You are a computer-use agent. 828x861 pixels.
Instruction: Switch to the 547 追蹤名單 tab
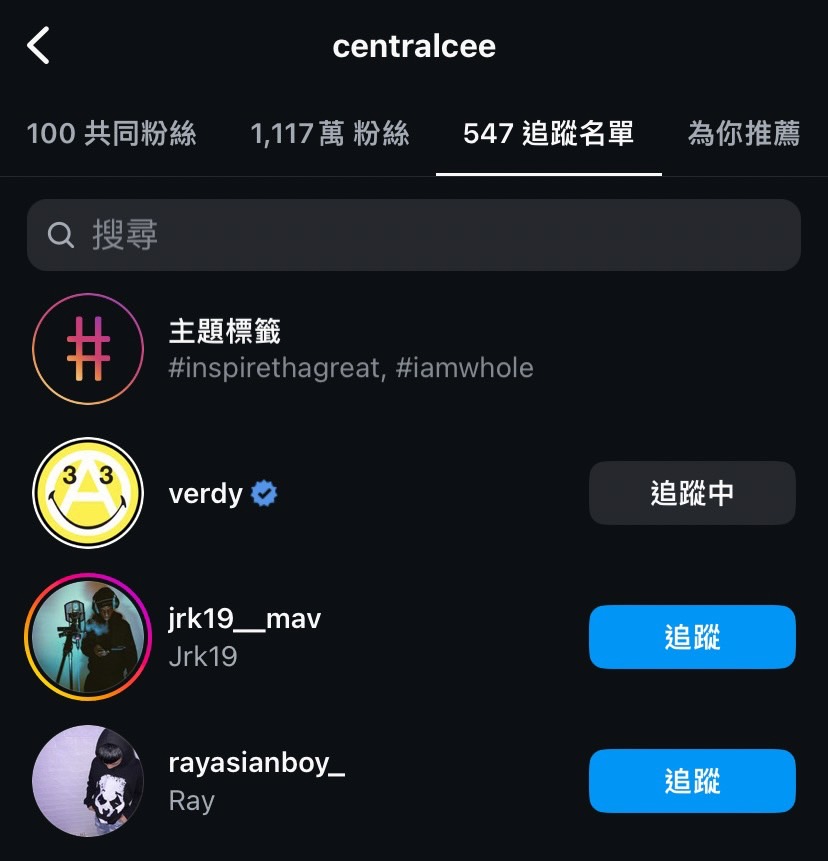click(x=548, y=133)
